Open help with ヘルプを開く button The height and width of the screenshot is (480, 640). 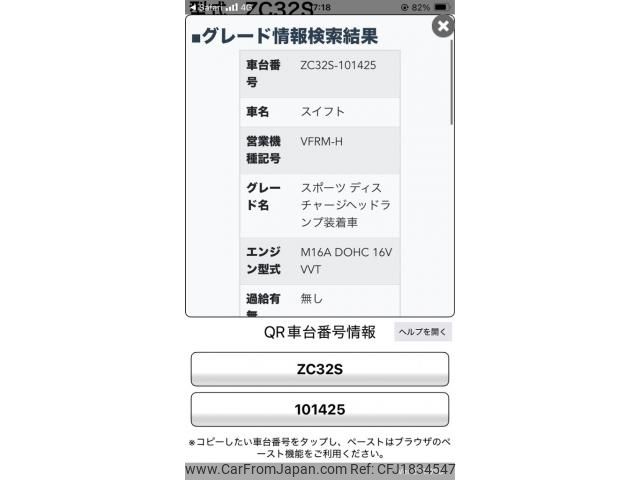click(423, 332)
